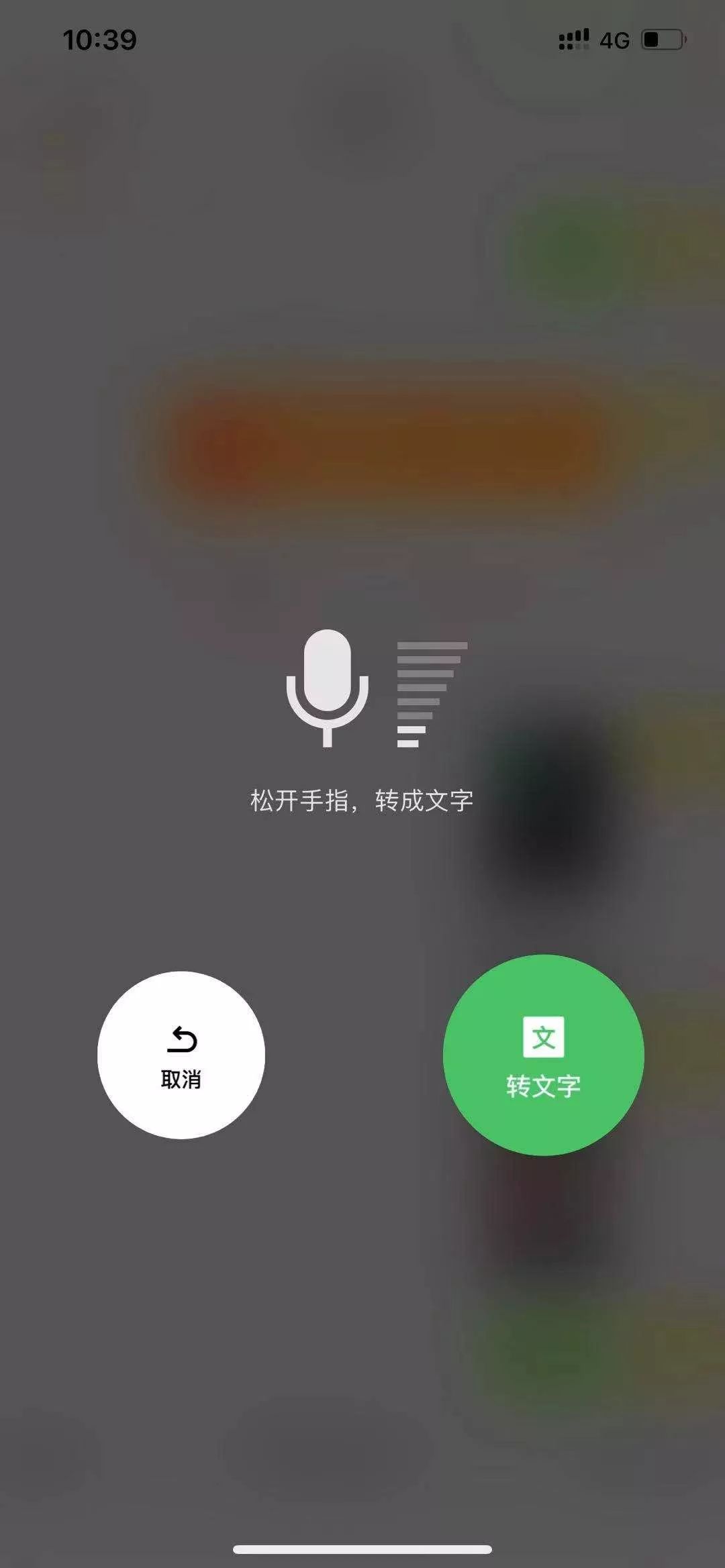Tap 取消 to cancel the voice recording
The image size is (725, 1568).
tap(181, 1055)
